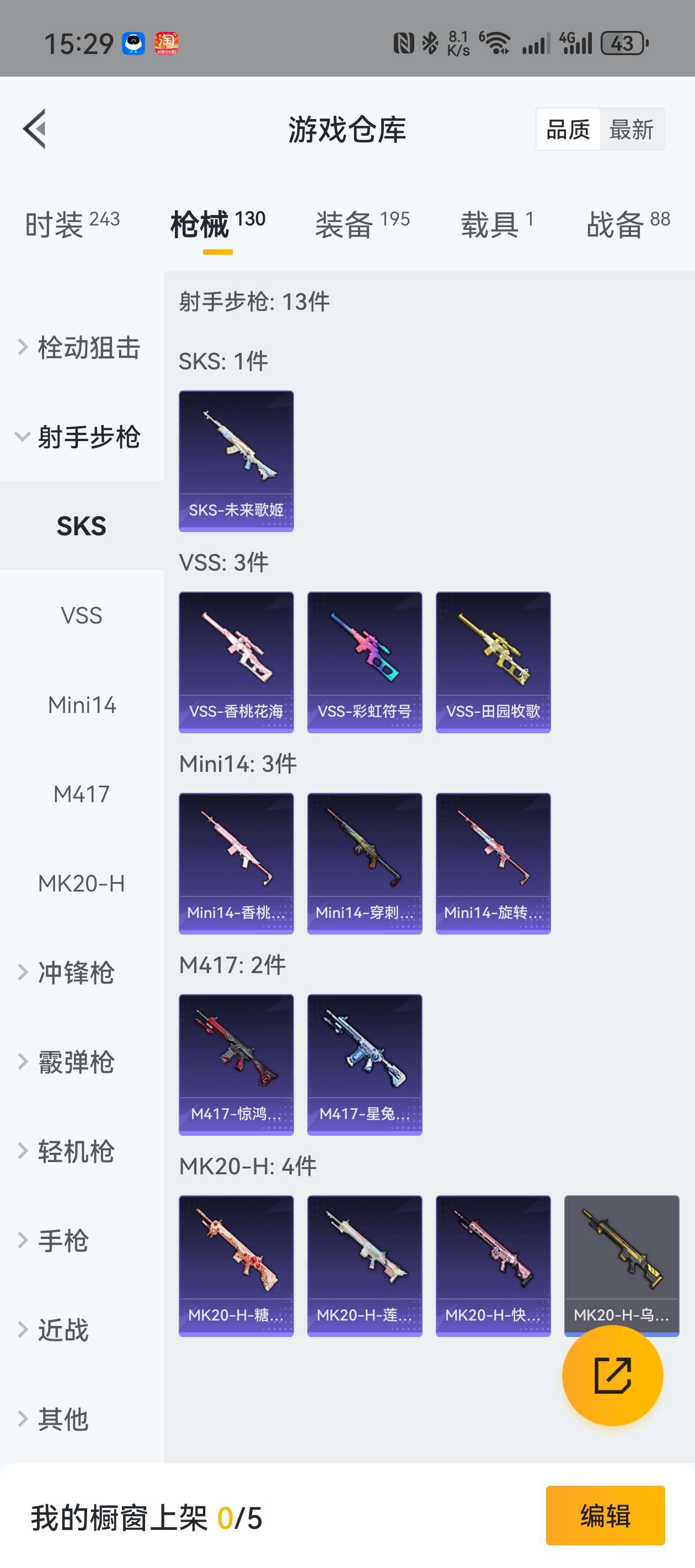Open the 载具 tab
This screenshot has width=695, height=1568.
tap(496, 224)
